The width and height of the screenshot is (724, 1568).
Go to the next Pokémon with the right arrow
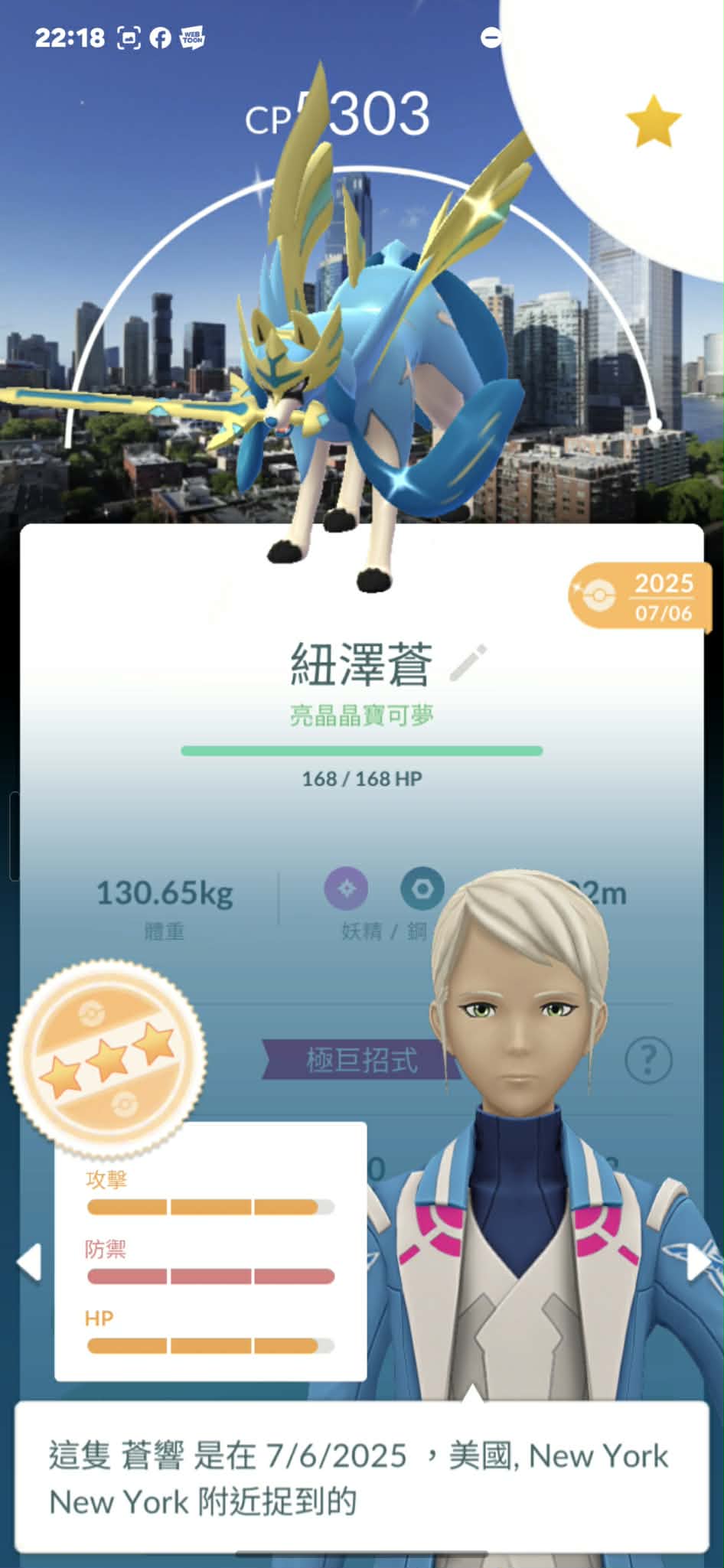[698, 1262]
